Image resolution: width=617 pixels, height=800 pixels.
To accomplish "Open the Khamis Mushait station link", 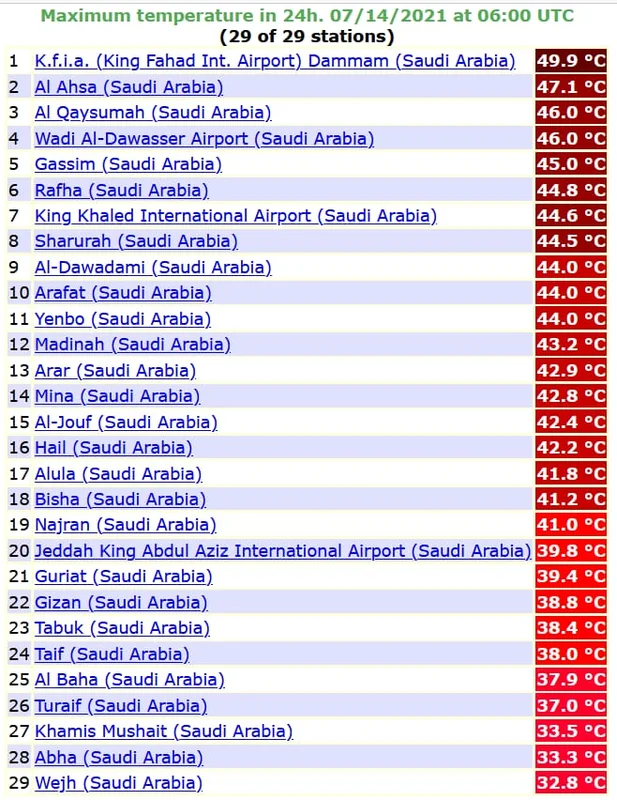I will pyautogui.click(x=163, y=731).
